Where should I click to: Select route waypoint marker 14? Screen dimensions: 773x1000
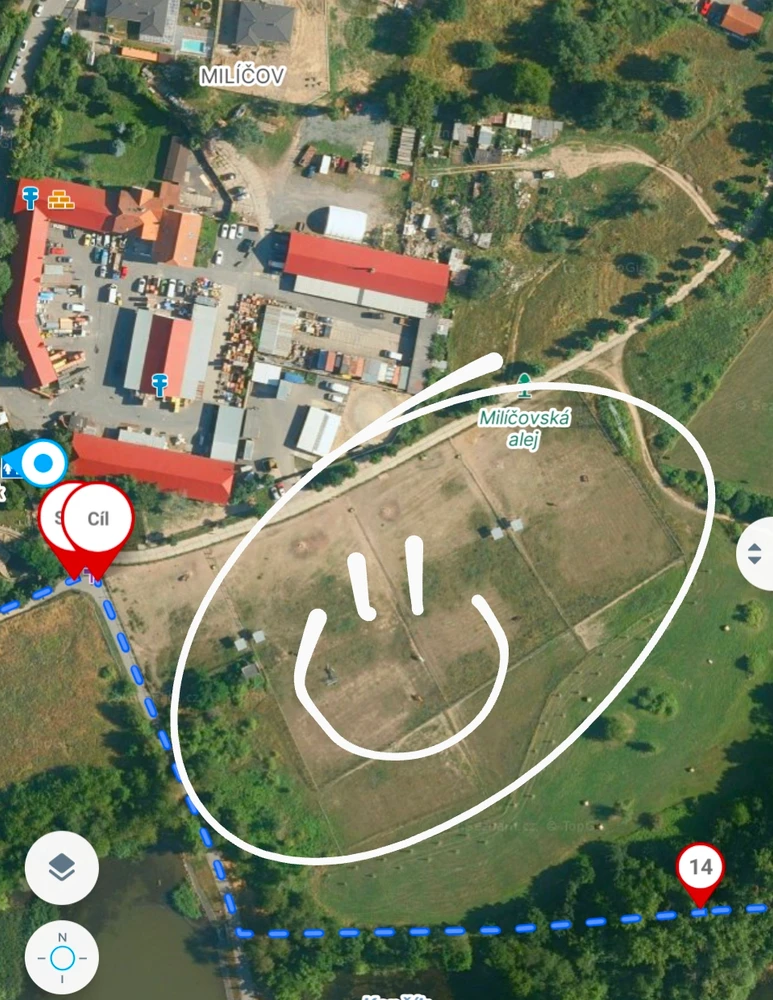click(701, 868)
